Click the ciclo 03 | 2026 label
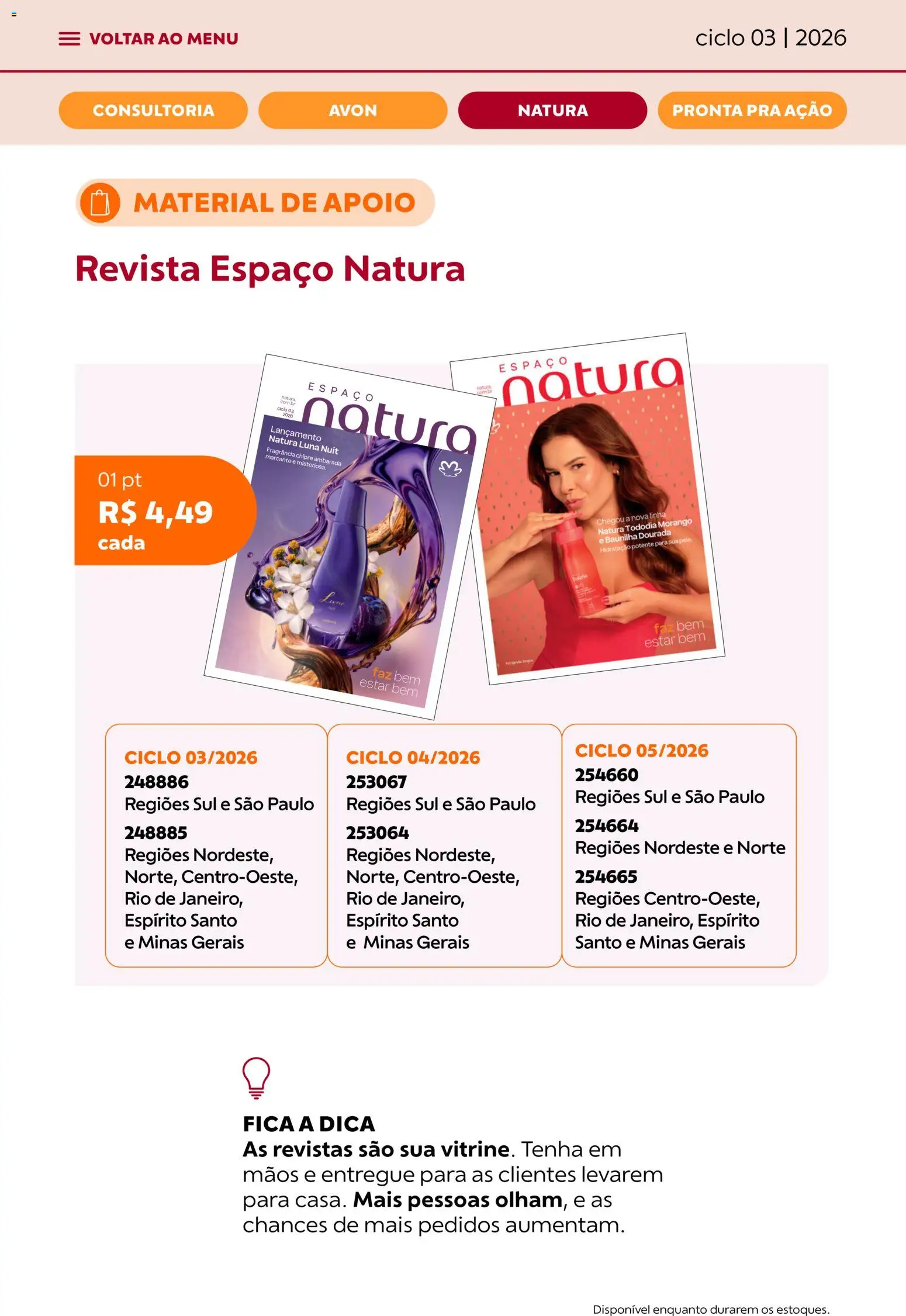The height and width of the screenshot is (1316, 906). (x=770, y=38)
